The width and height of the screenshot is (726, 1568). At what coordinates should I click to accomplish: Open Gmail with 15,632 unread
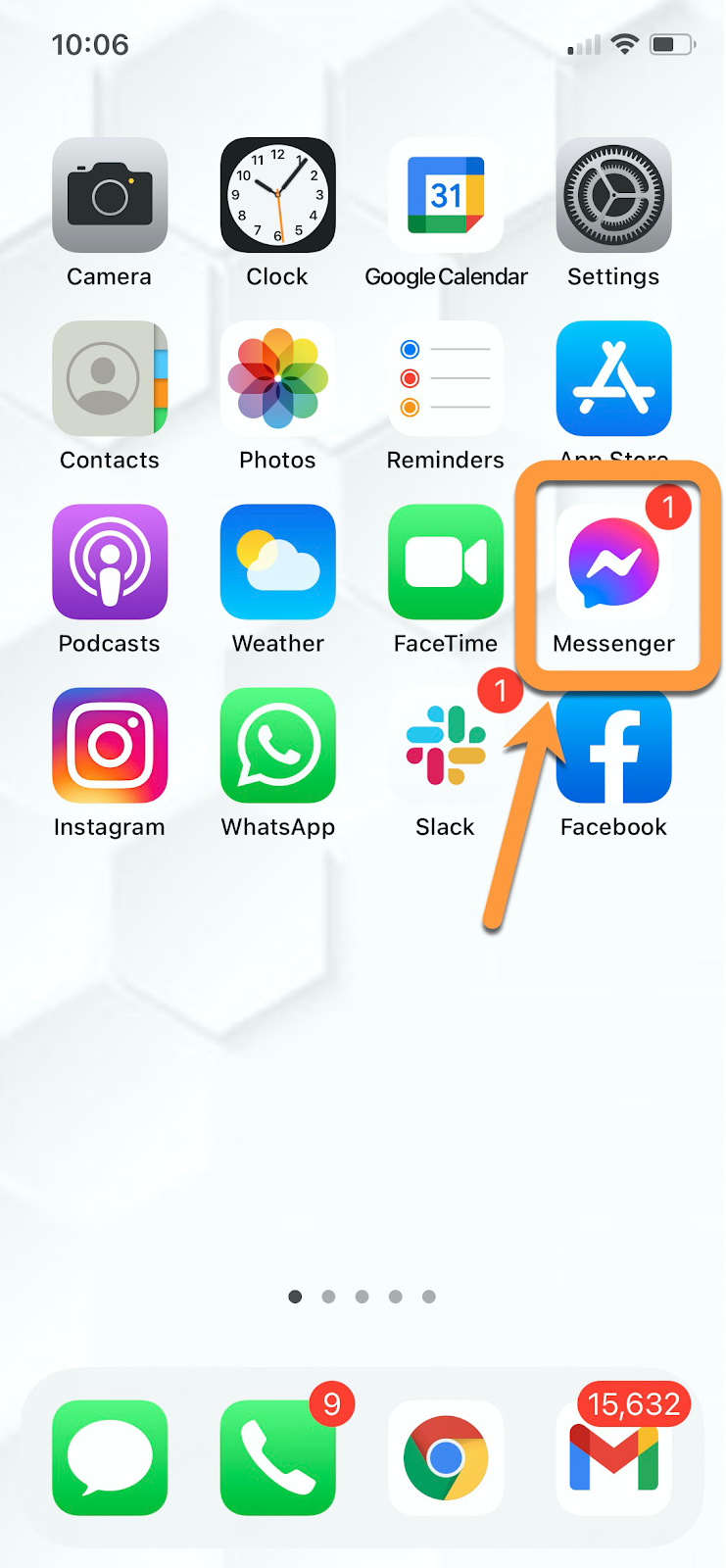click(x=614, y=1457)
